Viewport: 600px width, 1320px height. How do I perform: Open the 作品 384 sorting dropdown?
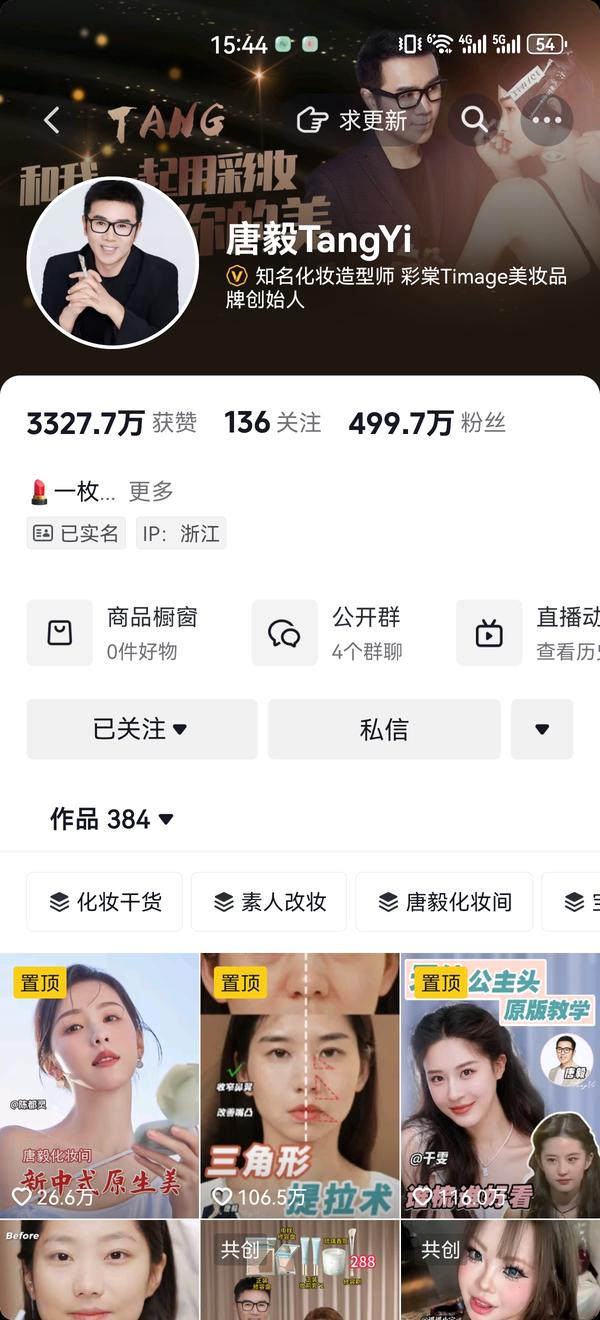click(x=112, y=819)
